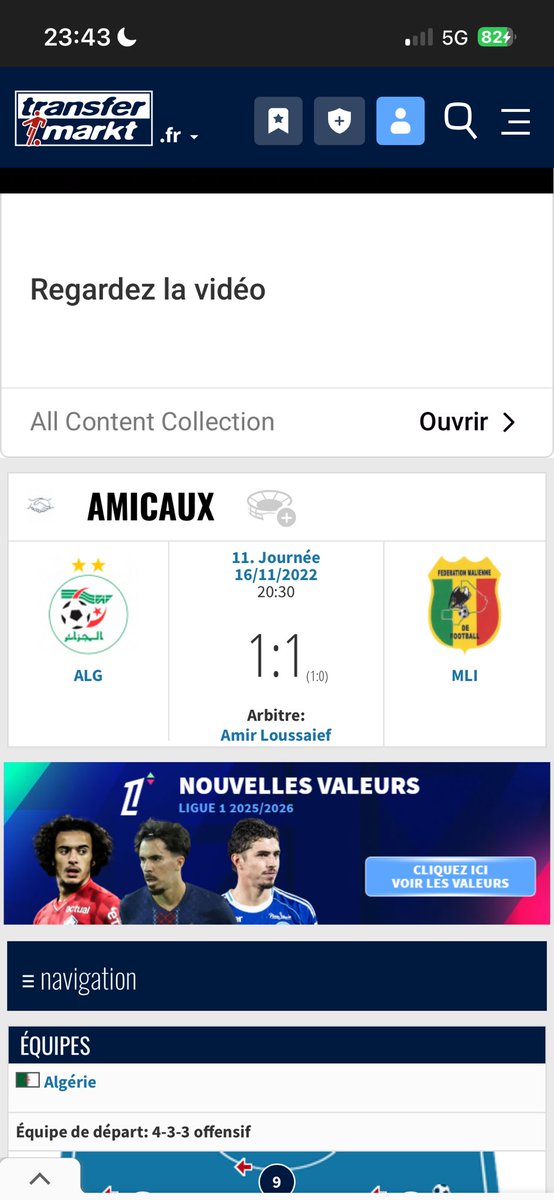Viewport: 554px width, 1200px height.
Task: Open the hamburger menu
Action: (x=516, y=121)
